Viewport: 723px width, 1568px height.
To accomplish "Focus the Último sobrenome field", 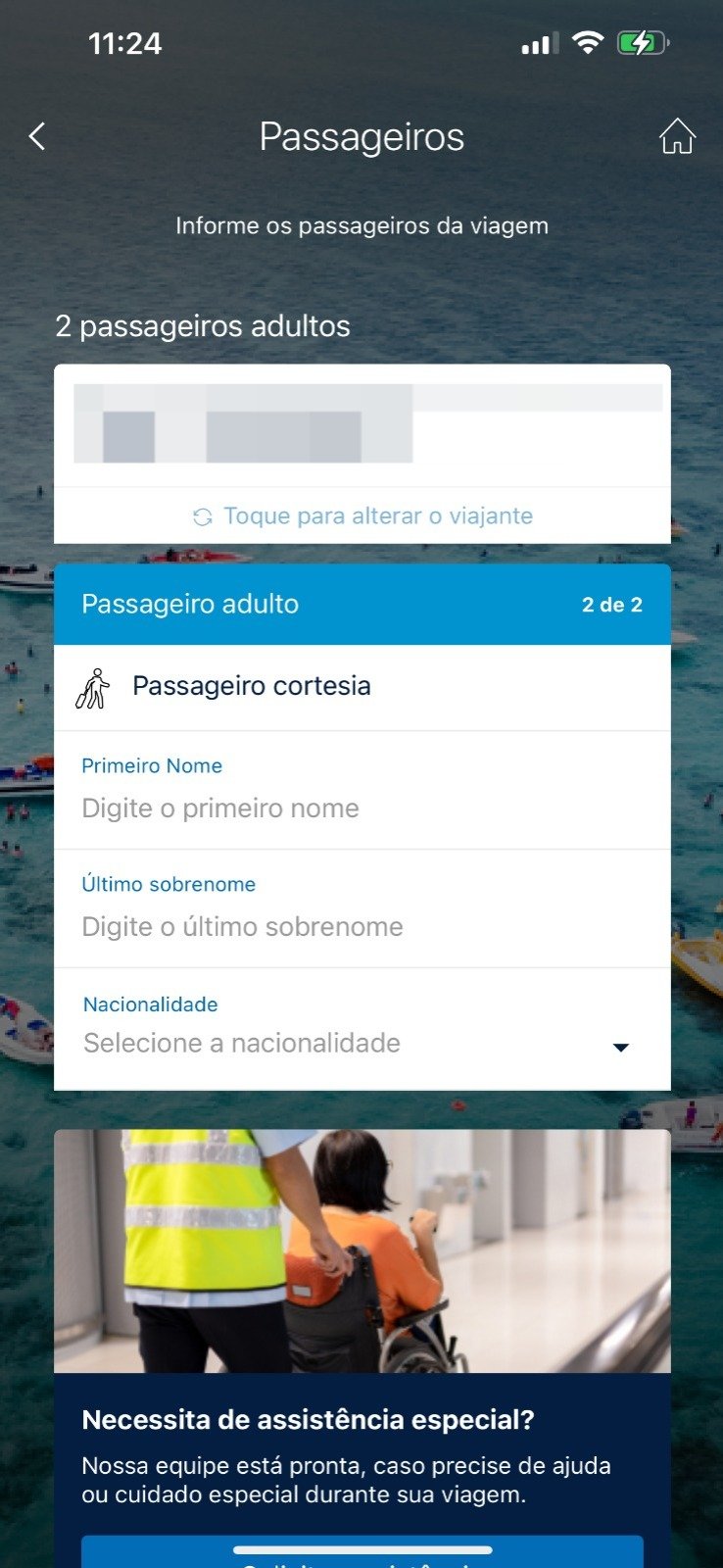I will coord(362,926).
